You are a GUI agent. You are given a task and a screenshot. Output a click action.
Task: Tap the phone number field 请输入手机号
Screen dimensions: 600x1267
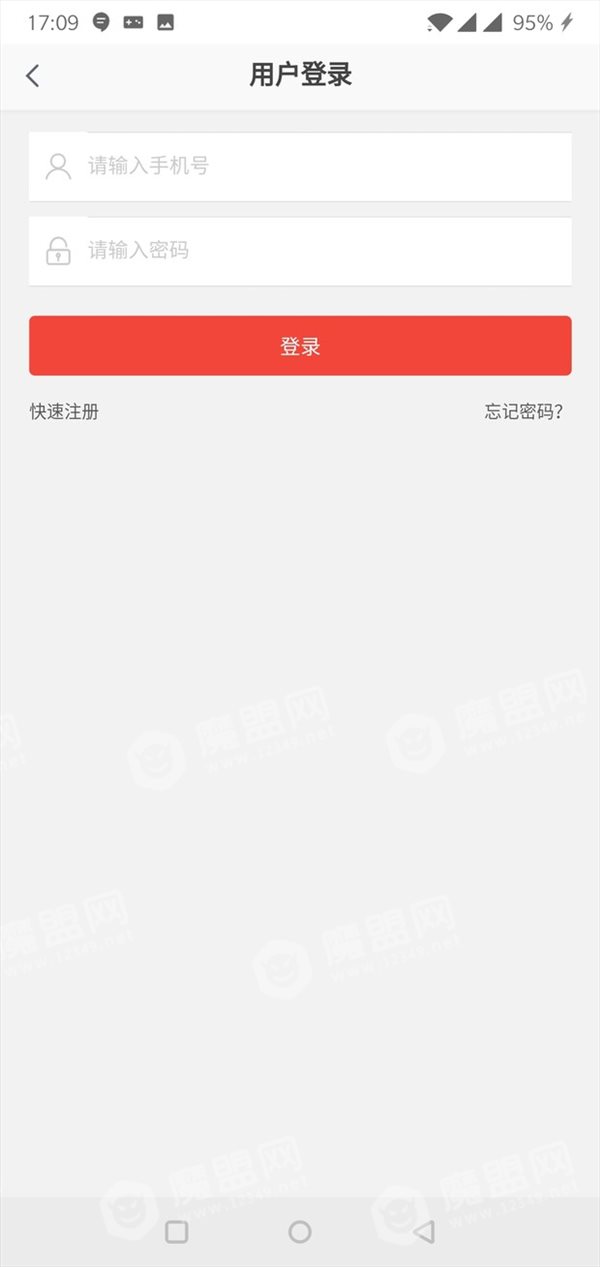pos(300,166)
